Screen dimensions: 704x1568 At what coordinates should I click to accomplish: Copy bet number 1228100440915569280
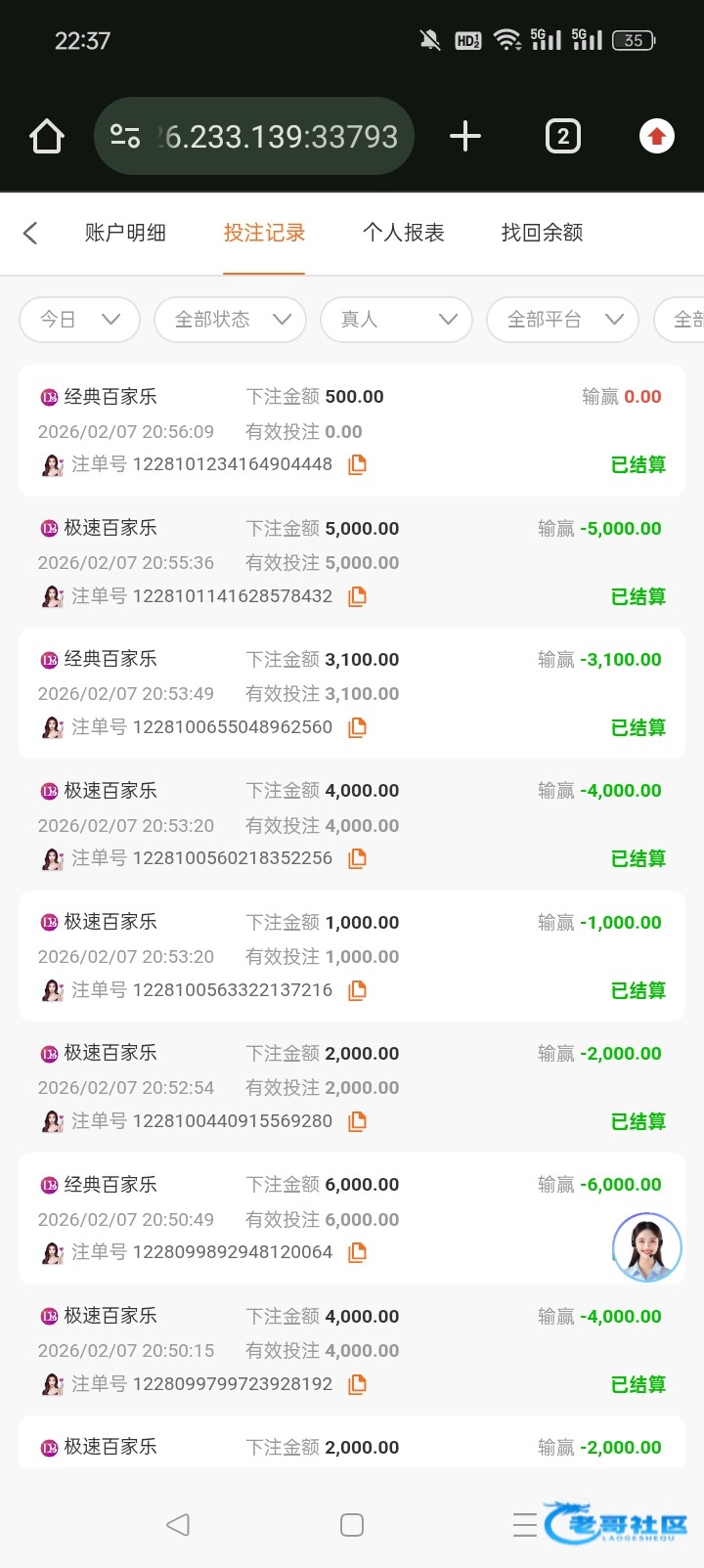click(x=358, y=1121)
